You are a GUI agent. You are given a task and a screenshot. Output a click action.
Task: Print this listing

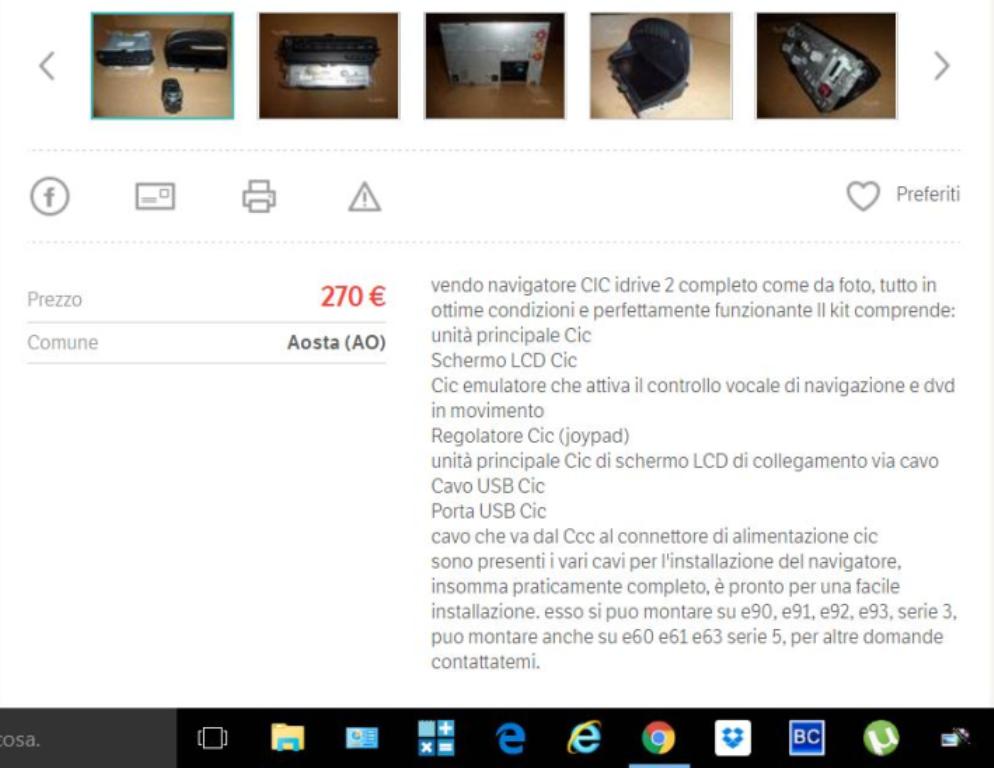(x=259, y=197)
